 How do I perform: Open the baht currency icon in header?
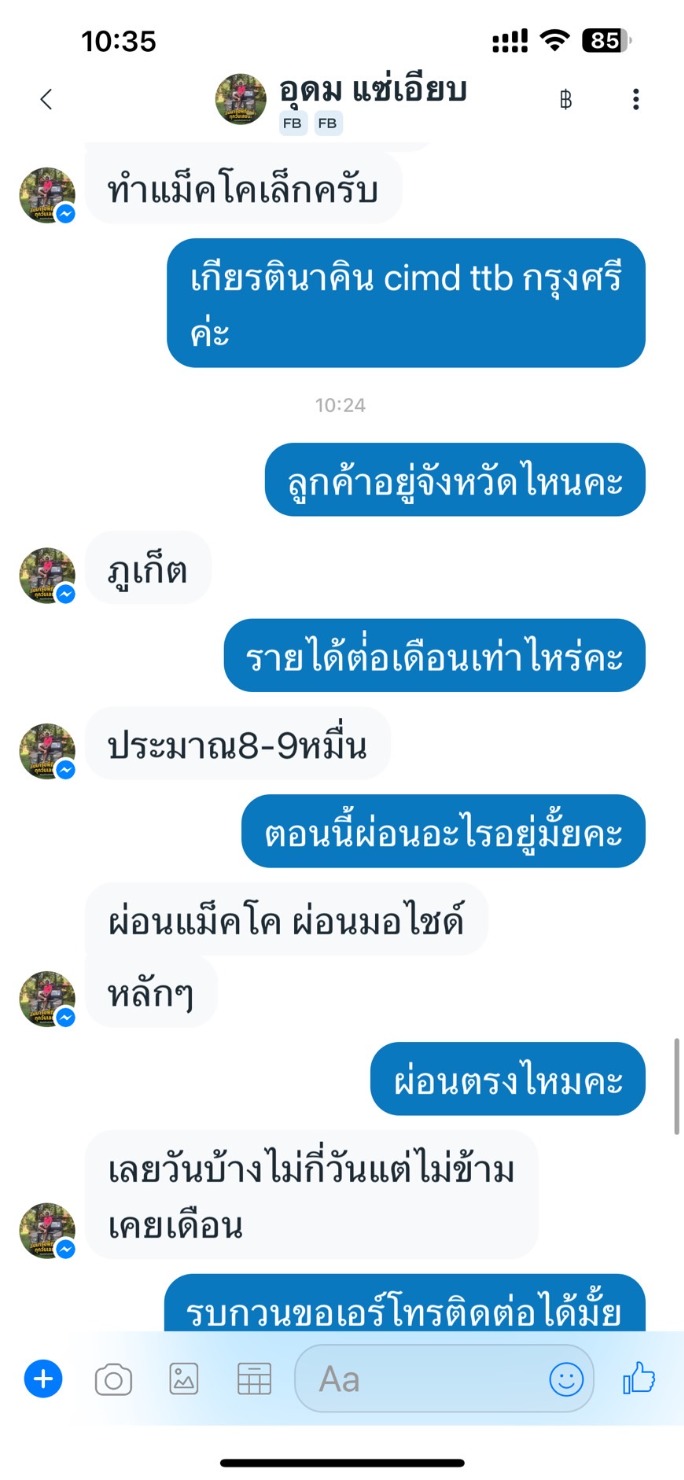tap(566, 99)
